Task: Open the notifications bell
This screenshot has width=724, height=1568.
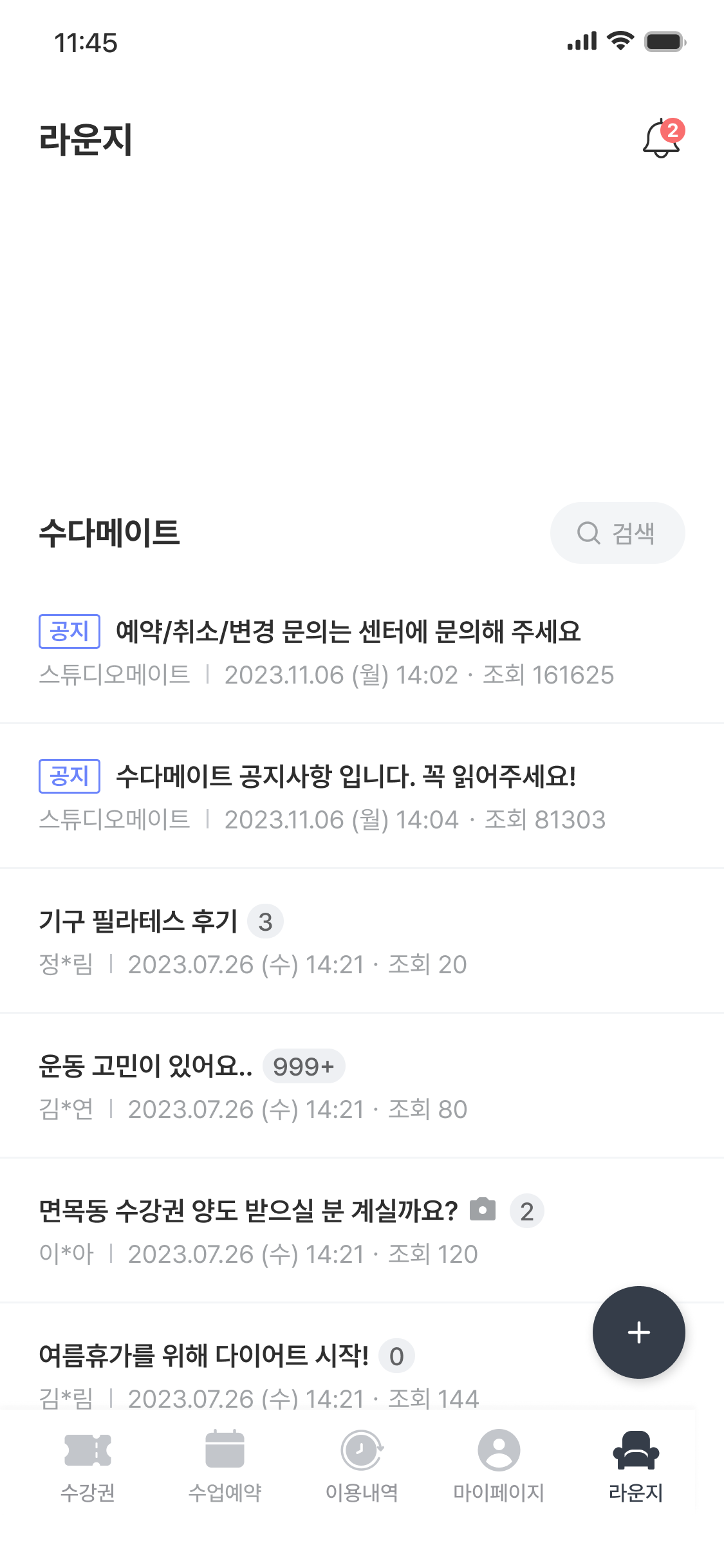Action: pos(662,139)
